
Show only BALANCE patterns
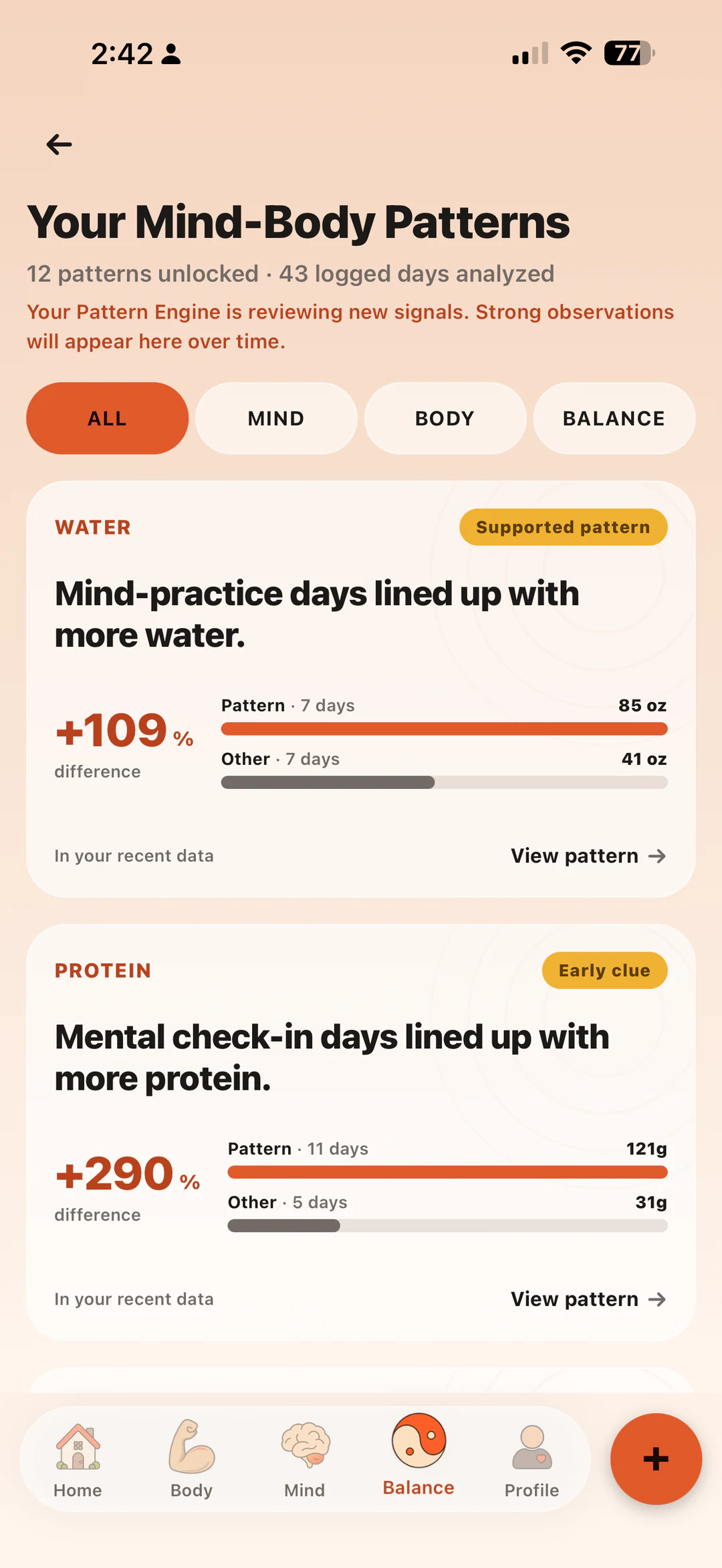(x=614, y=418)
